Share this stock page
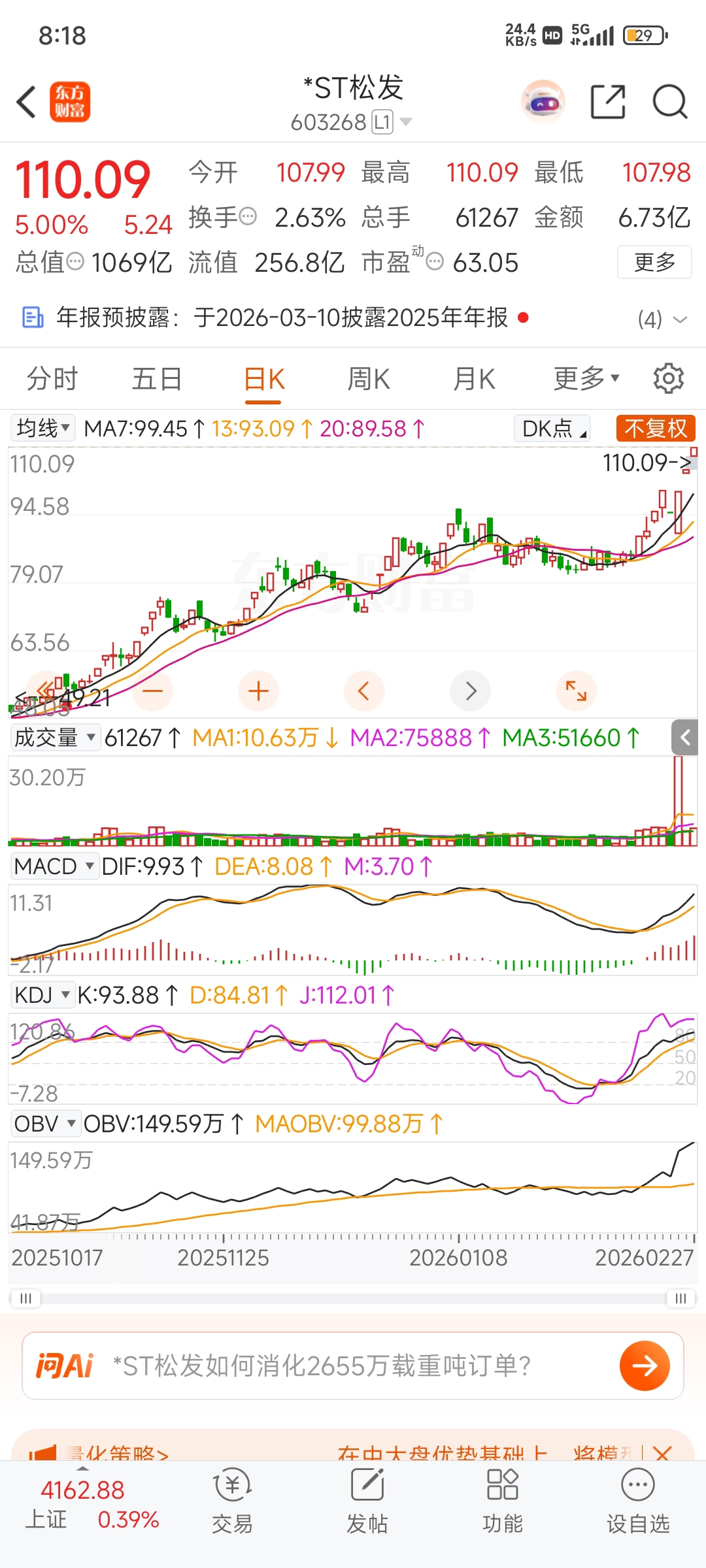Image resolution: width=706 pixels, height=1568 pixels. (607, 102)
